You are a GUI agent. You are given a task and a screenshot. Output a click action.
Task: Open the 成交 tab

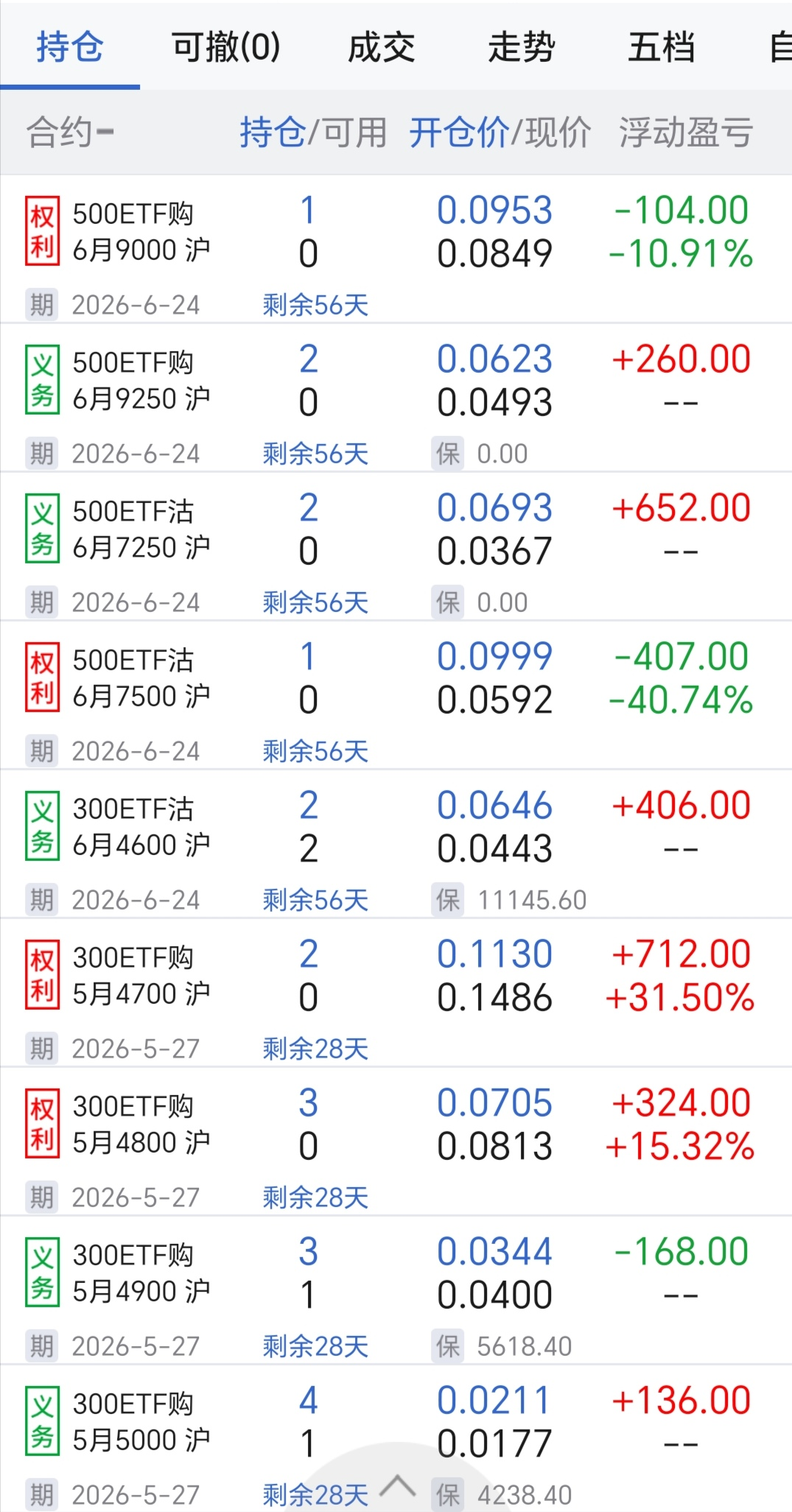point(381,48)
